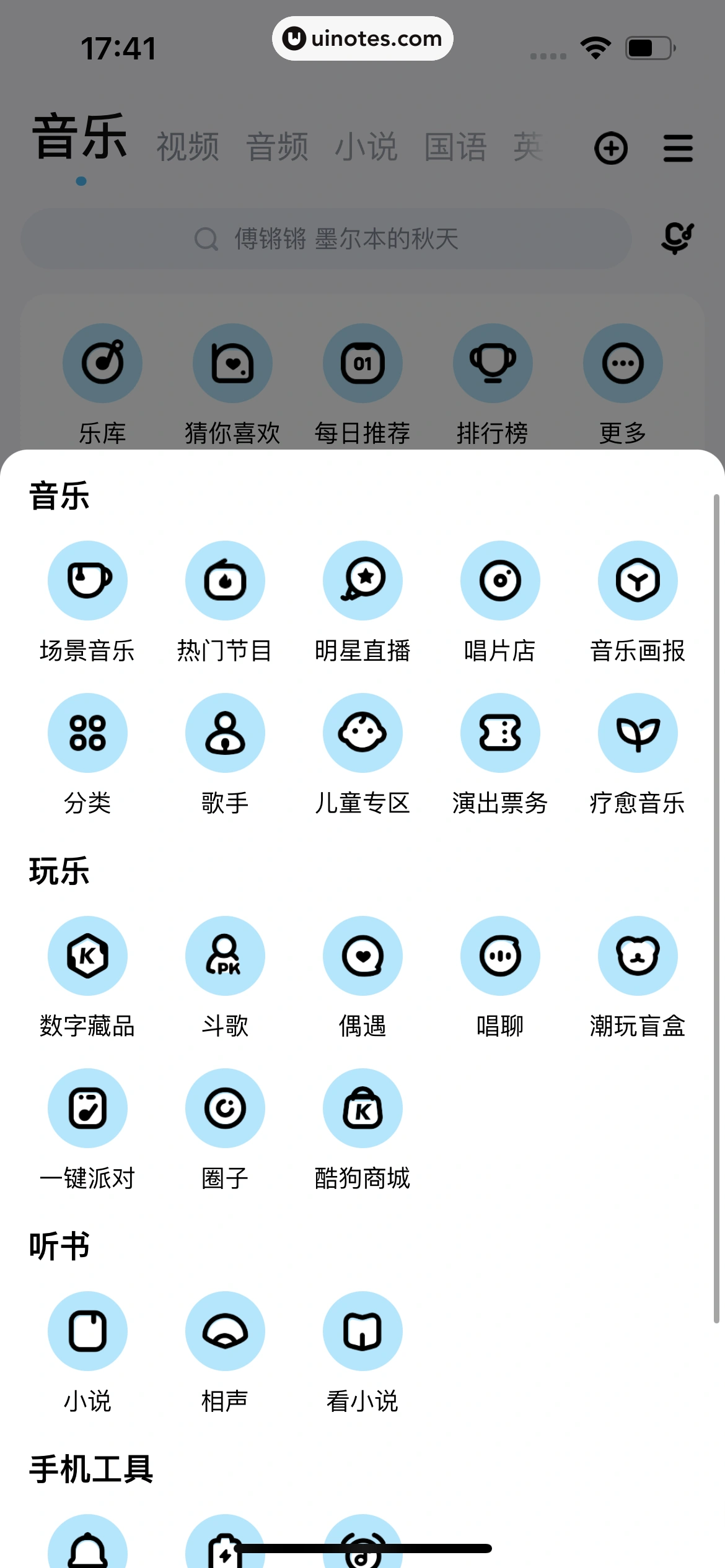Open 唱片店 record store
The height and width of the screenshot is (1568, 725).
[x=500, y=581]
